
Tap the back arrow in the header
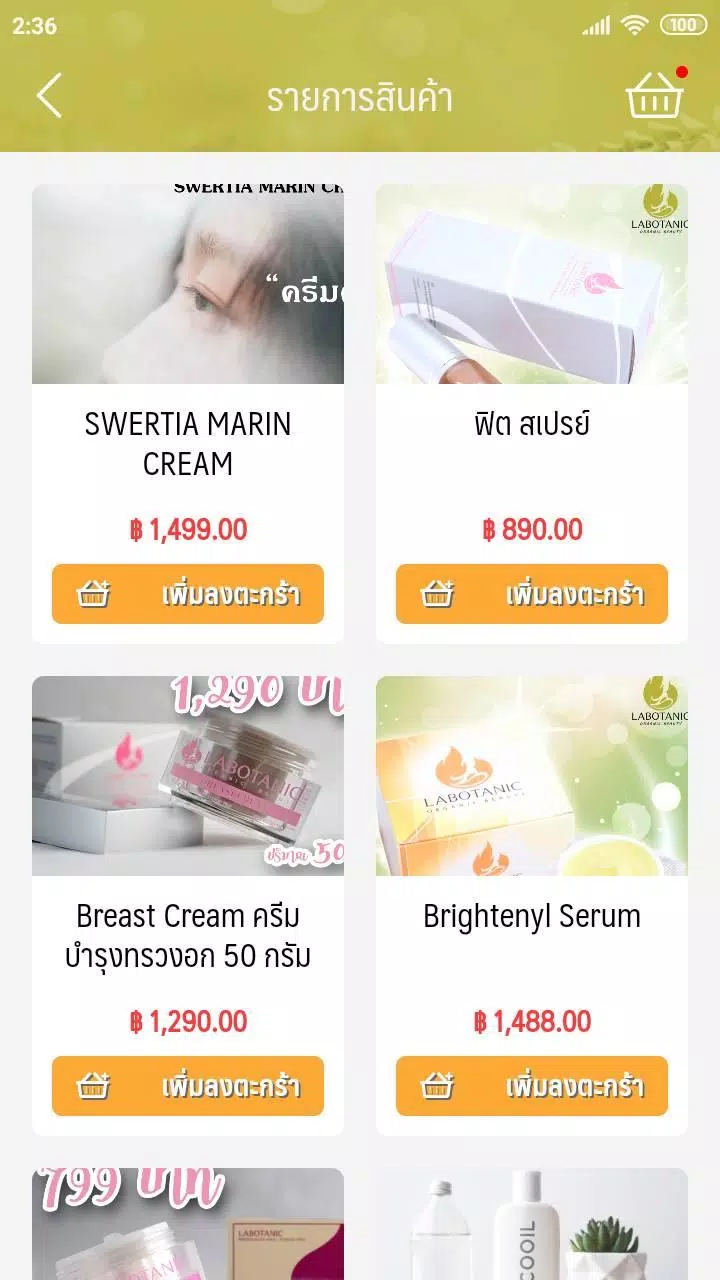pyautogui.click(x=47, y=96)
